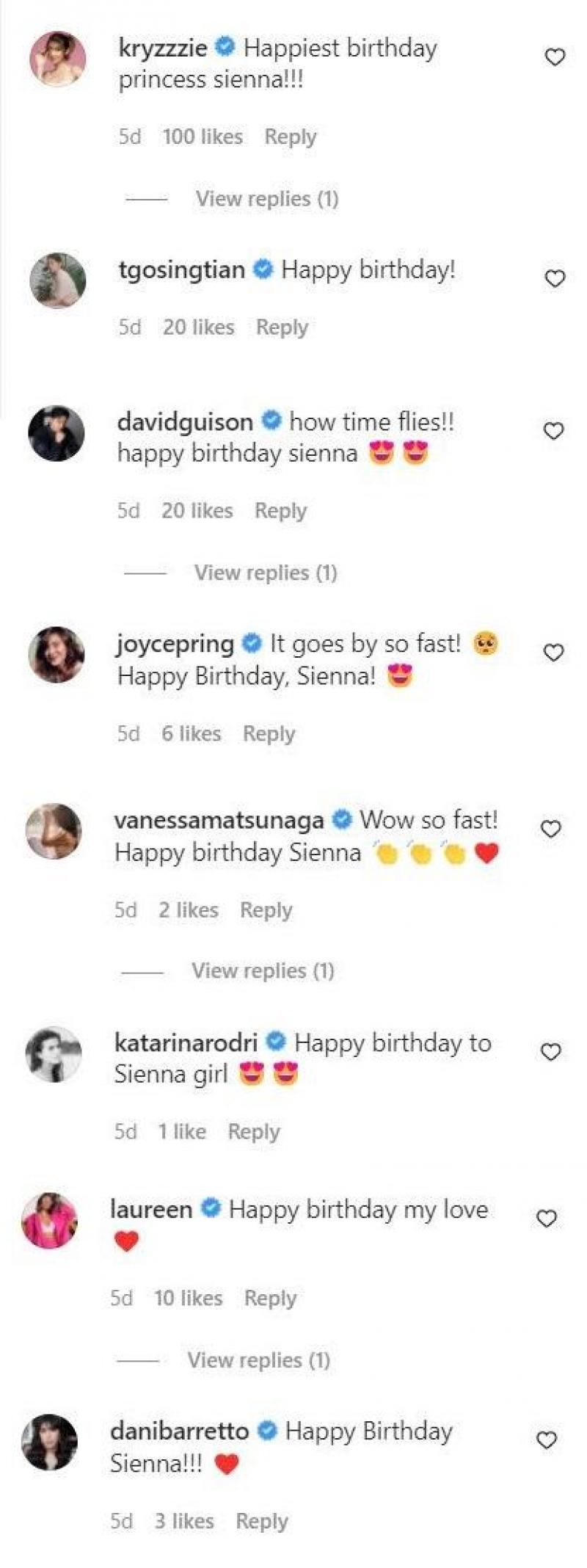Like vanessamatsunaga's comment

551,830
